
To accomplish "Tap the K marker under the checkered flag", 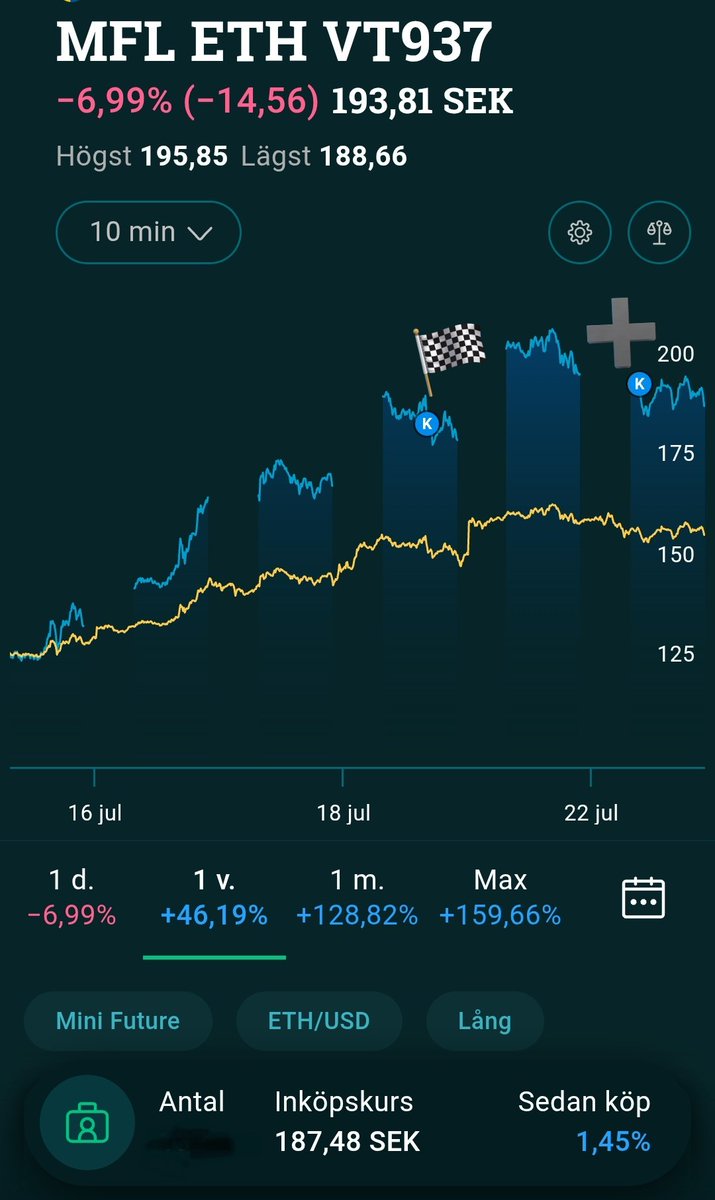I will point(427,423).
